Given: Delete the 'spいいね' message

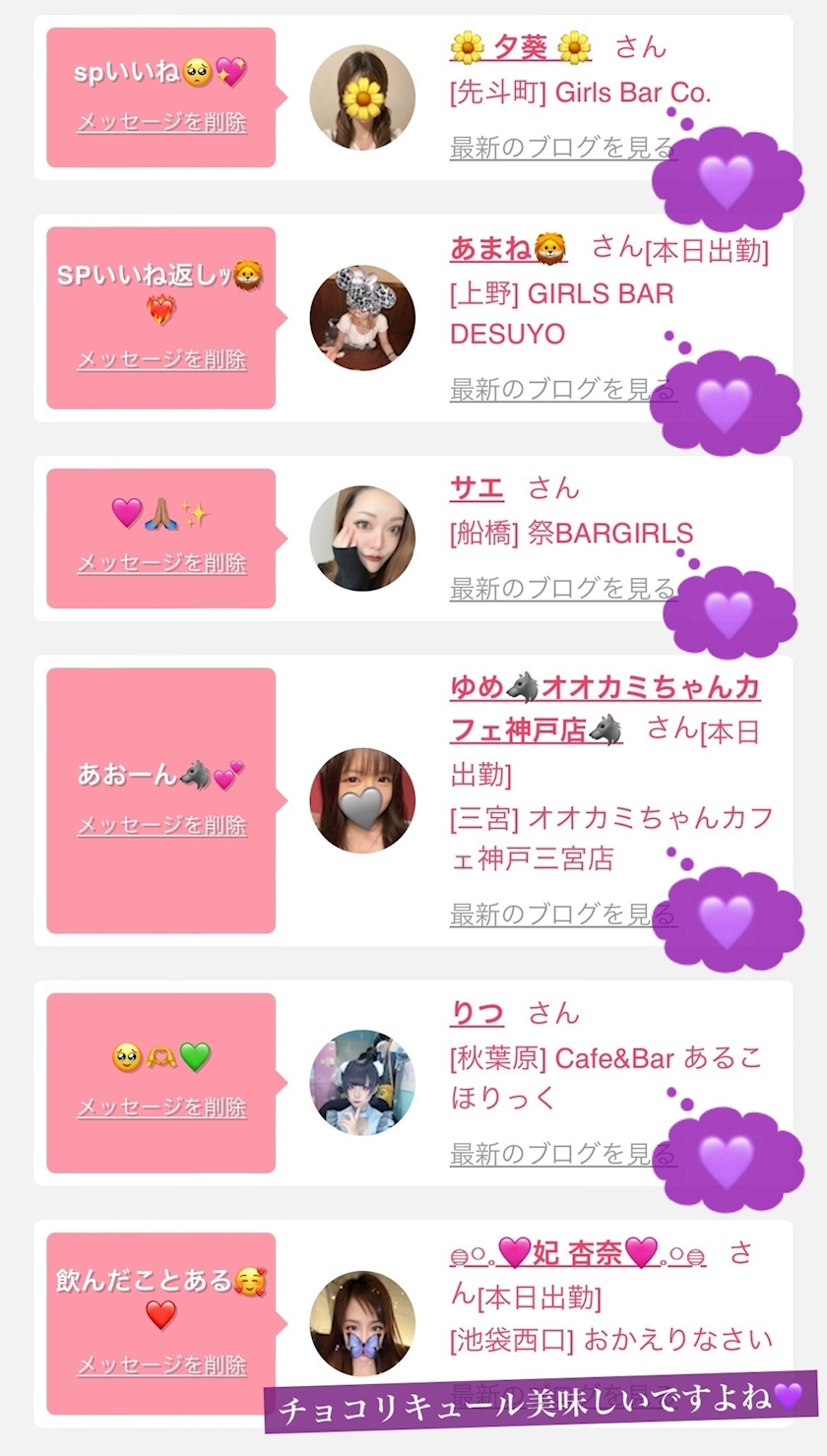Looking at the screenshot, I should 161,123.
